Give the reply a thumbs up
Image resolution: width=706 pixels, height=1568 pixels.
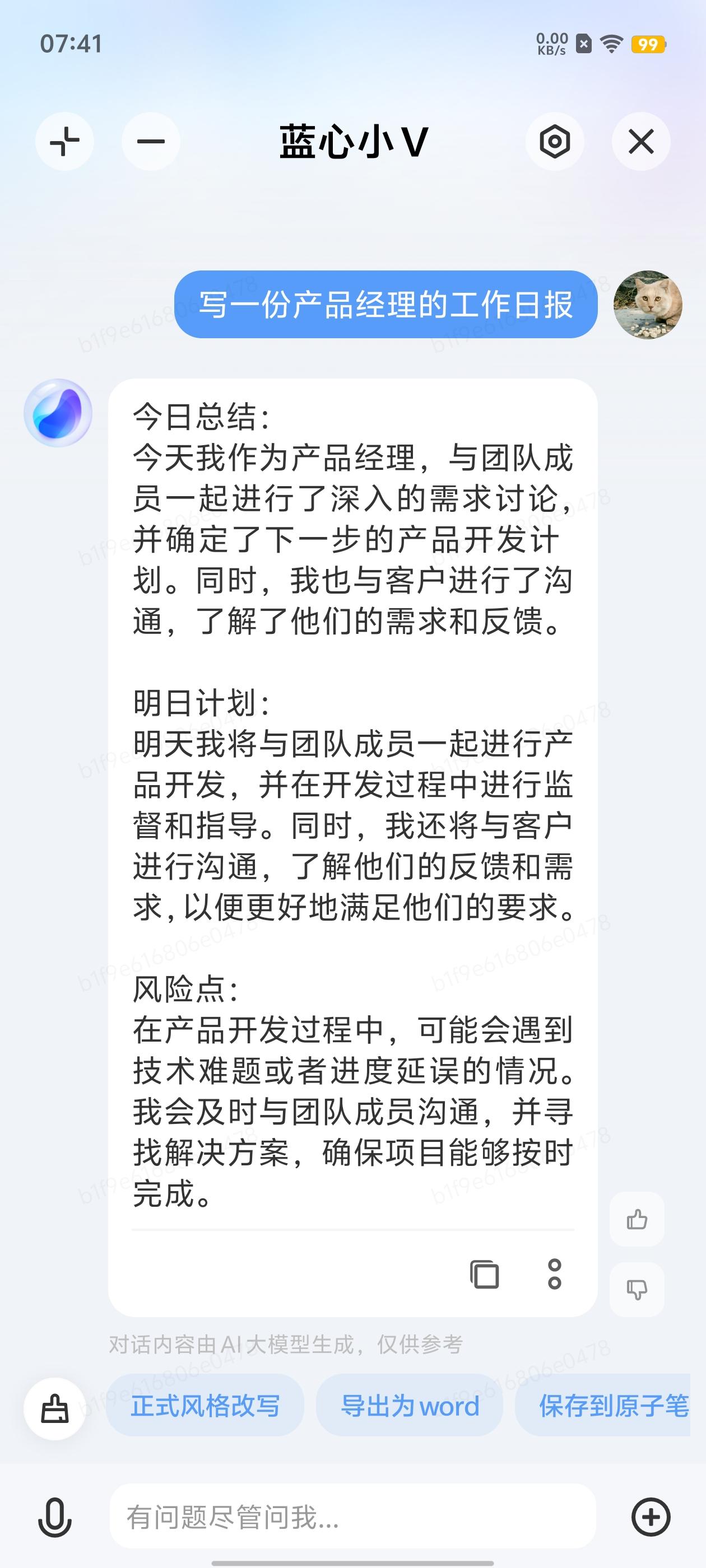pos(637,1219)
